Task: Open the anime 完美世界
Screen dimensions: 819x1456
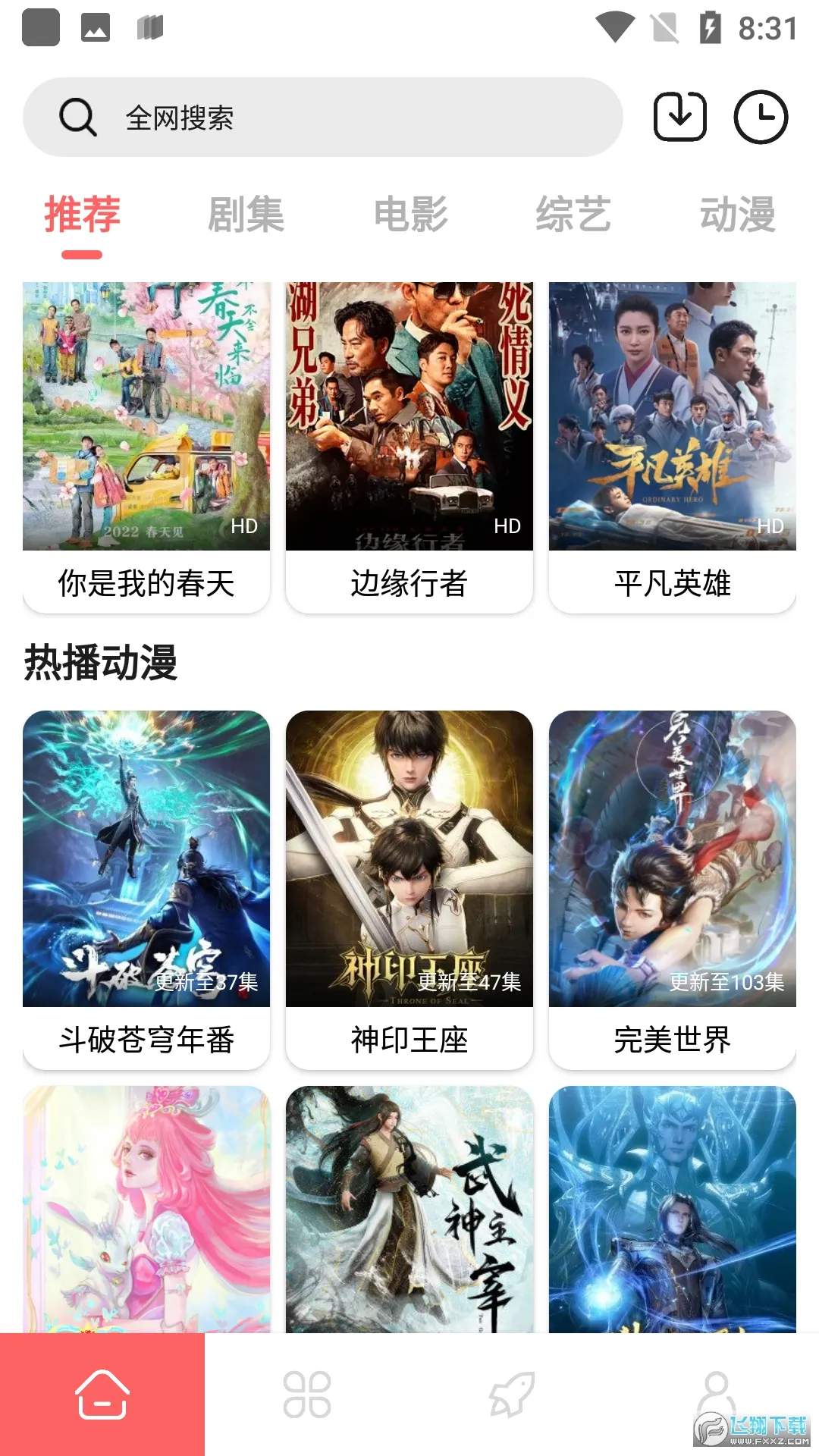Action: point(673,888)
